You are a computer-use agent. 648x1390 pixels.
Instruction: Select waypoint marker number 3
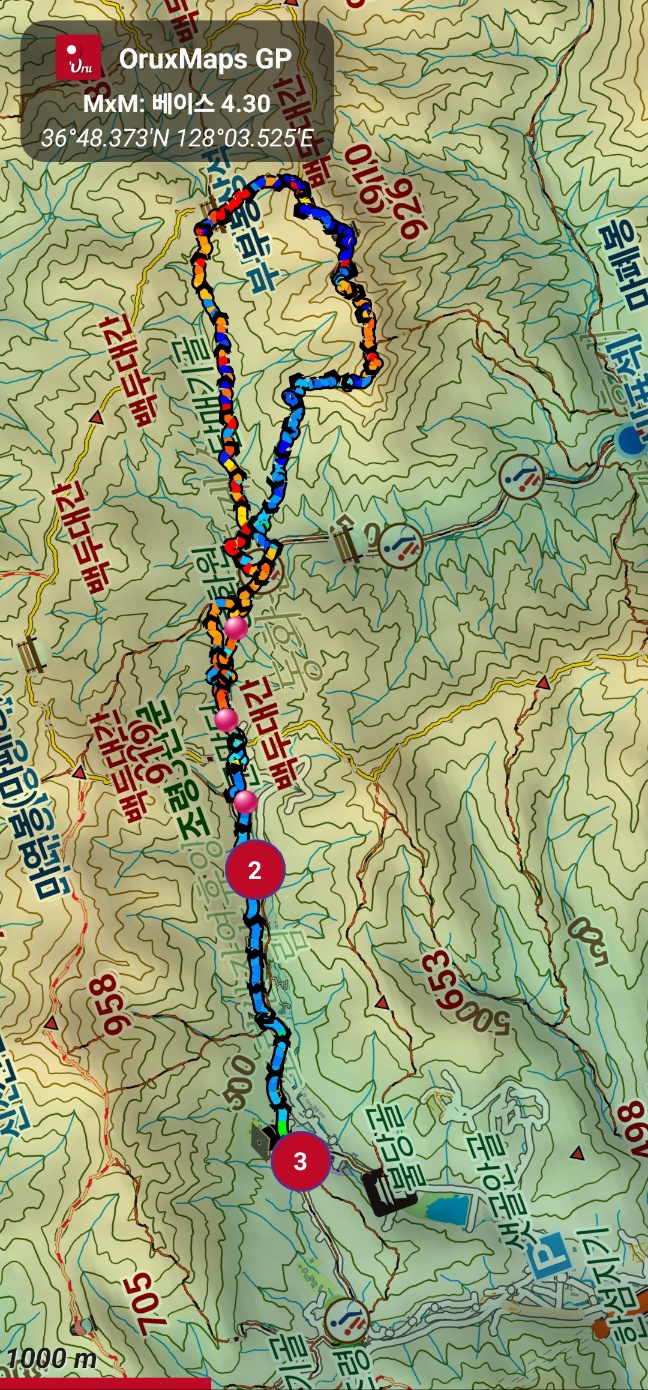pos(300,1161)
